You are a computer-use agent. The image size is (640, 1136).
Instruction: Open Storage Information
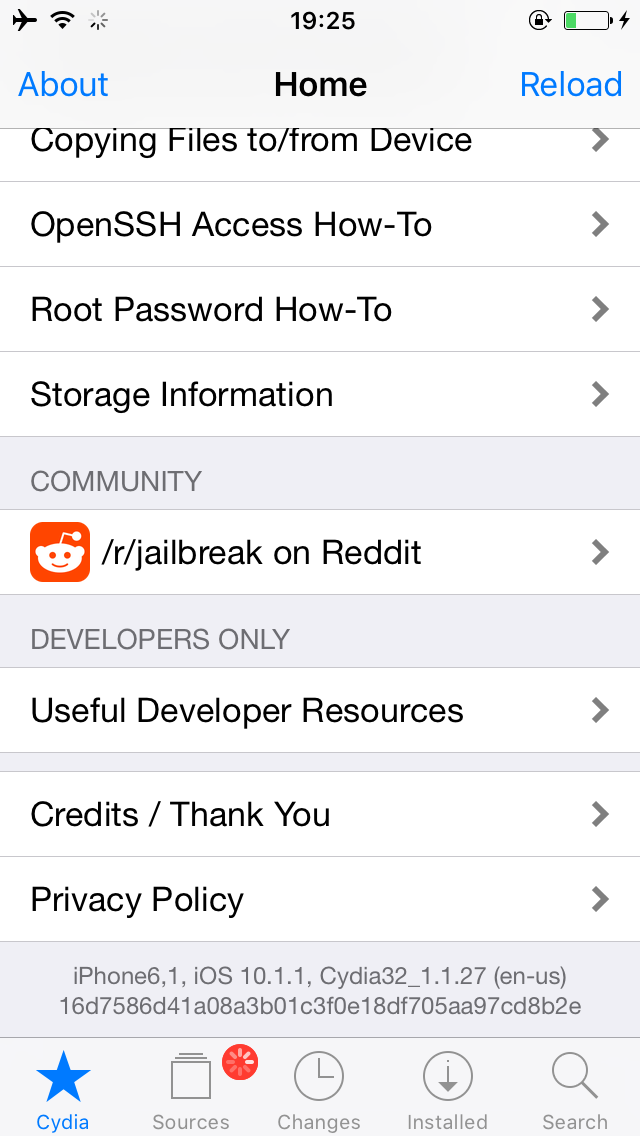click(320, 394)
